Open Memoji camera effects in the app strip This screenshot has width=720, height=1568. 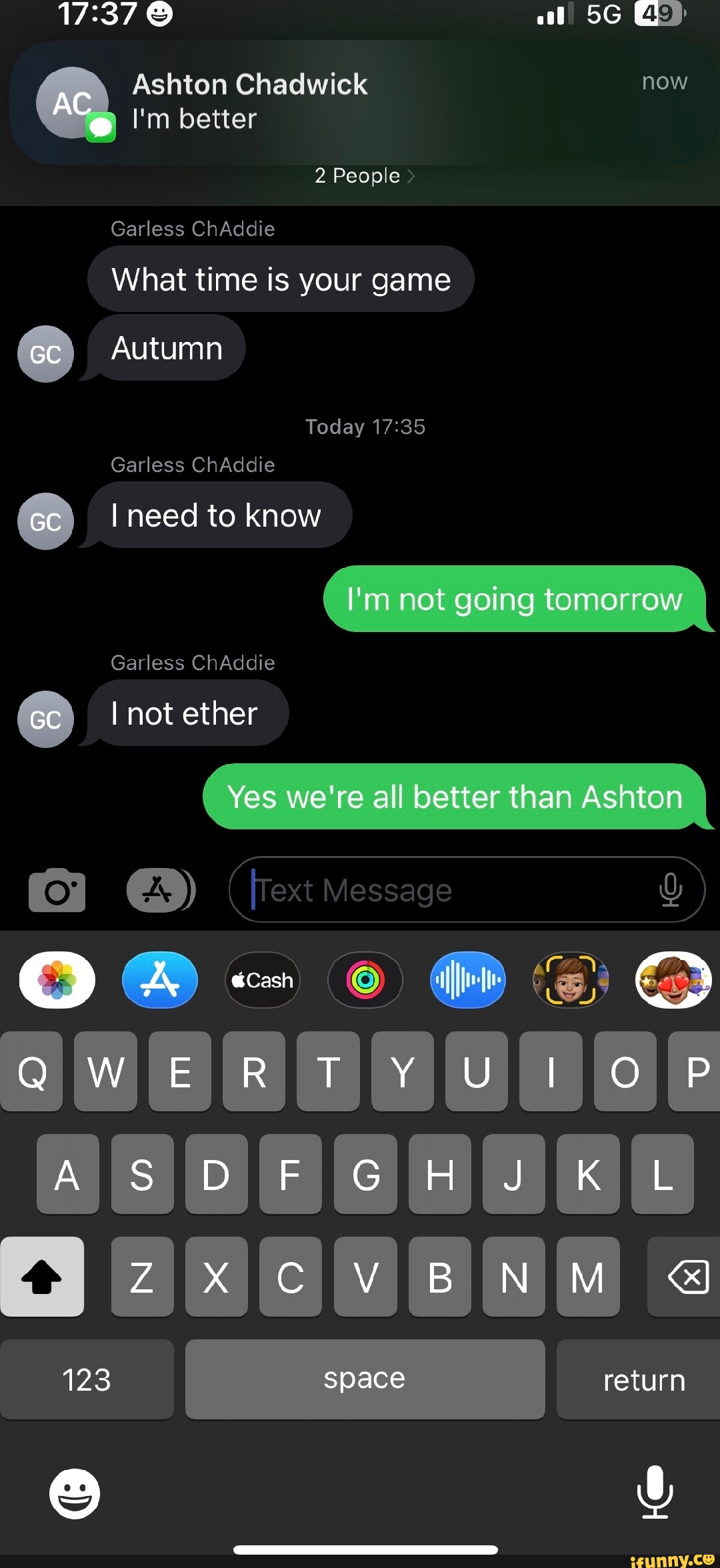[571, 980]
